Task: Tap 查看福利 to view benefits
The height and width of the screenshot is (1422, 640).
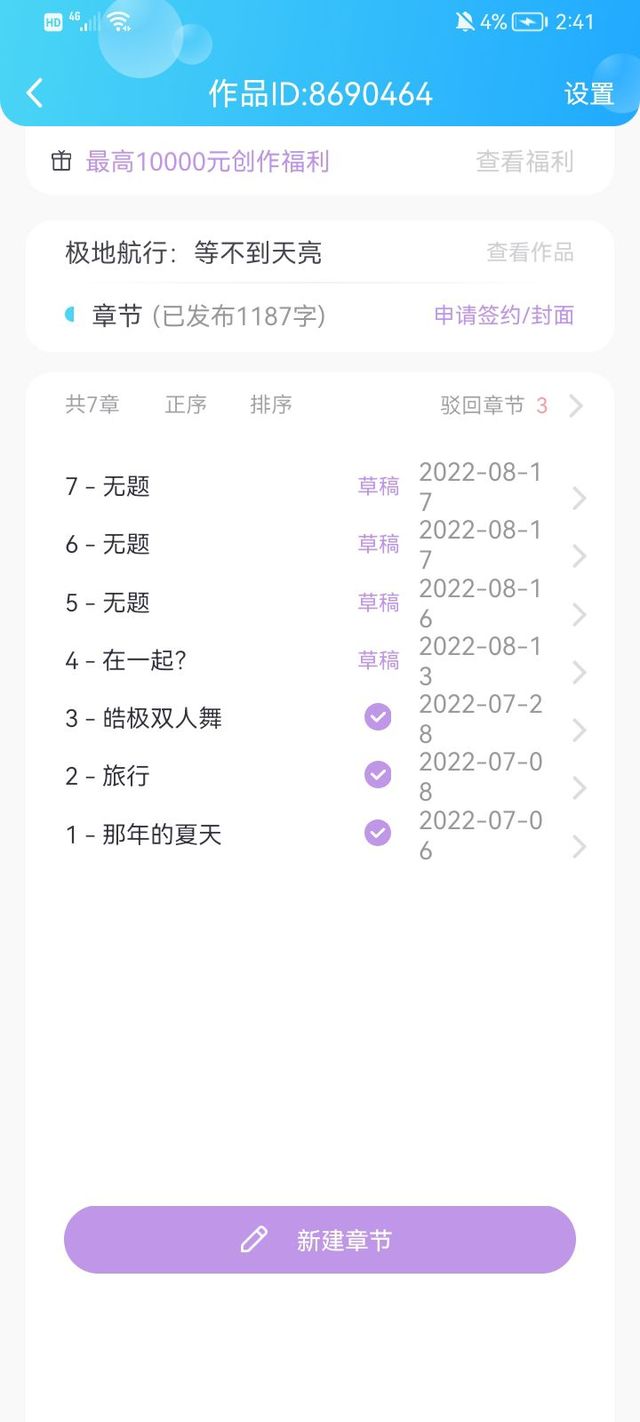Action: (x=524, y=161)
